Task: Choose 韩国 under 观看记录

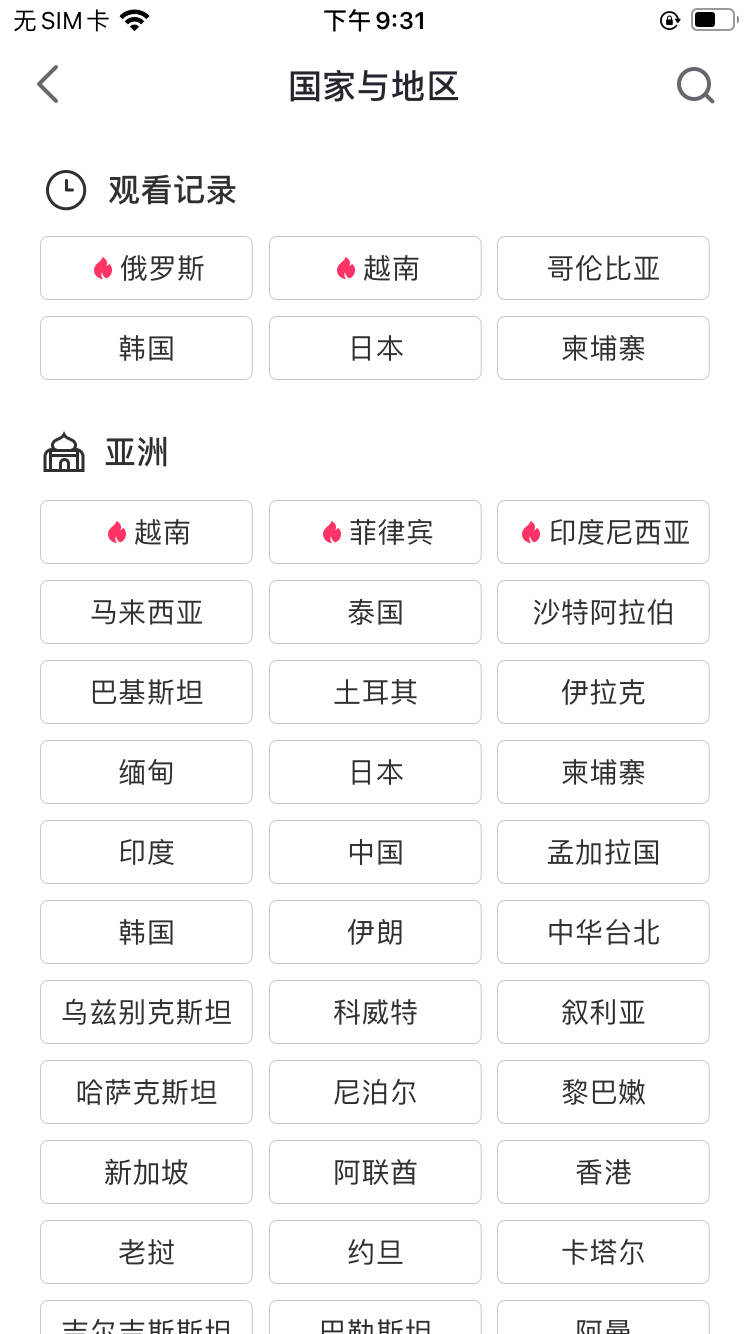Action: 146,348
